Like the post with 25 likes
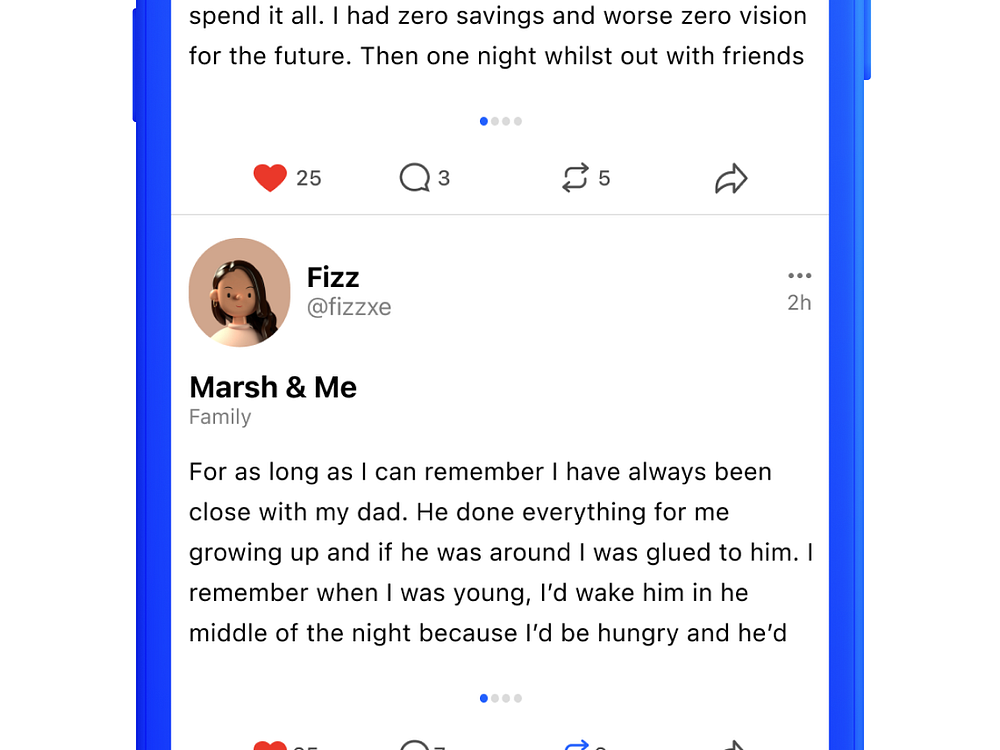1000x750 pixels. [270, 178]
